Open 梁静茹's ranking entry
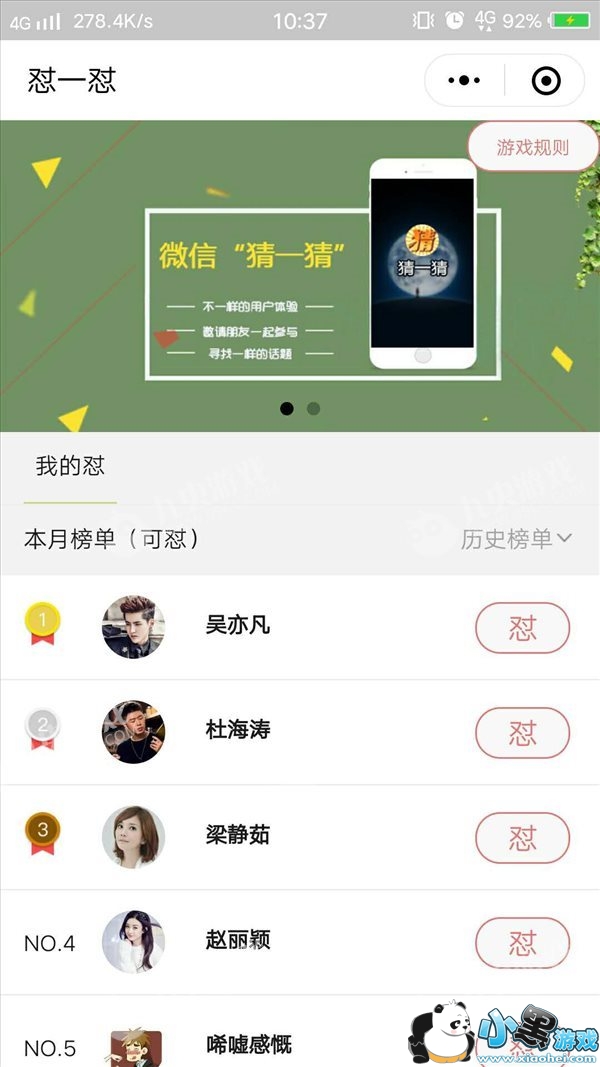 (x=300, y=837)
